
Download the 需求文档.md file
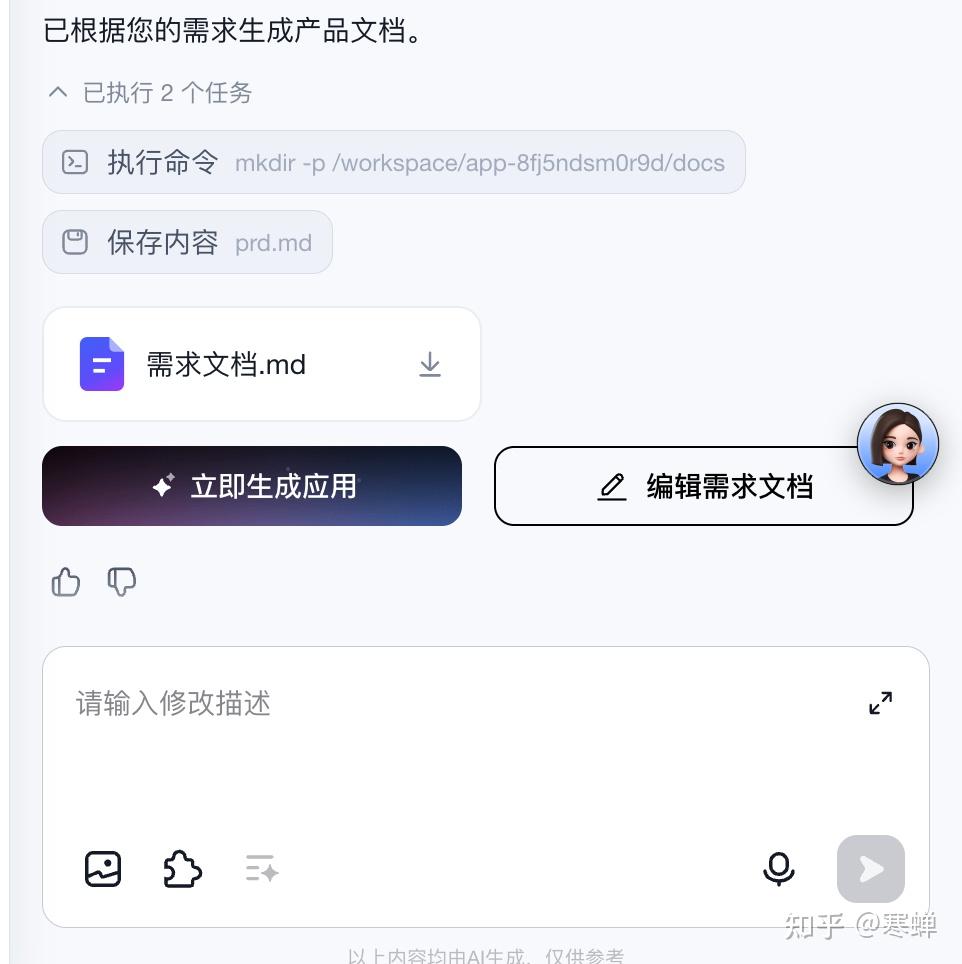tap(430, 364)
